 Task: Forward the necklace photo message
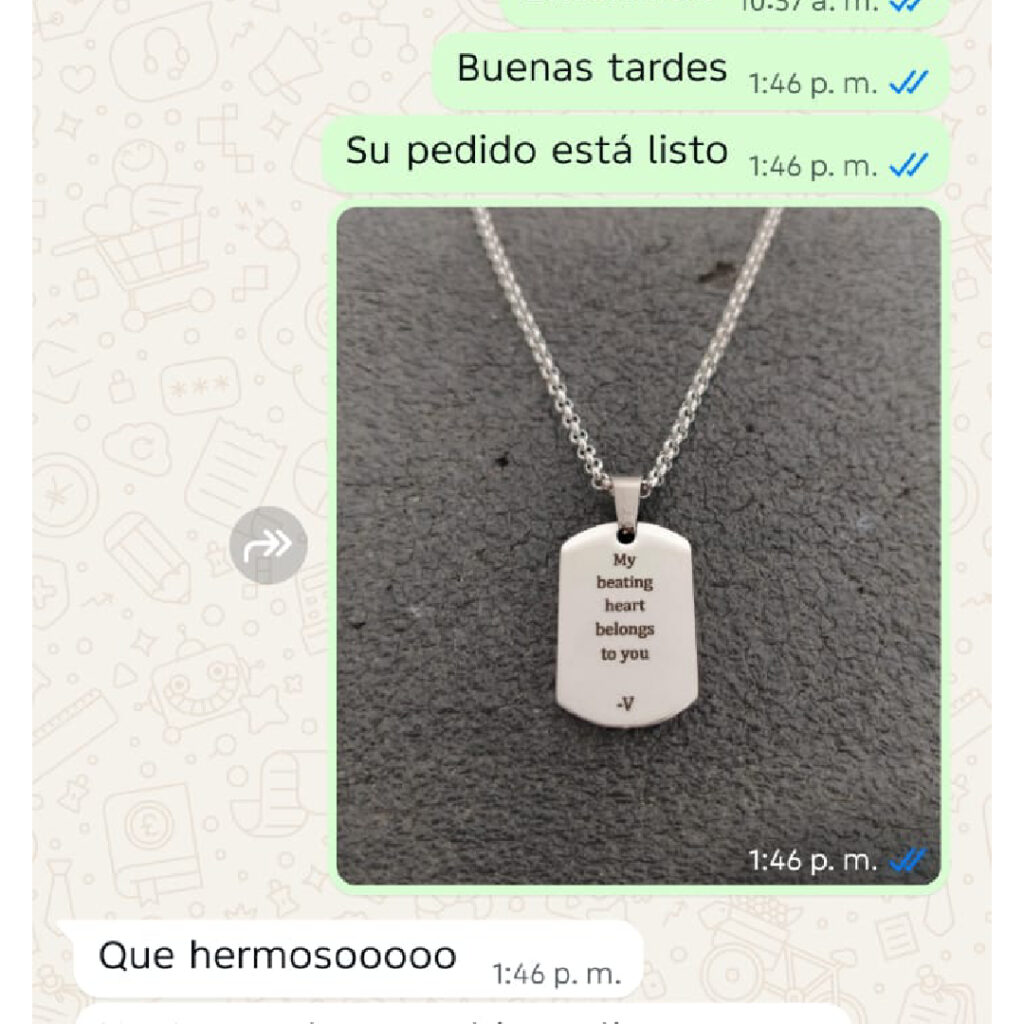(268, 545)
